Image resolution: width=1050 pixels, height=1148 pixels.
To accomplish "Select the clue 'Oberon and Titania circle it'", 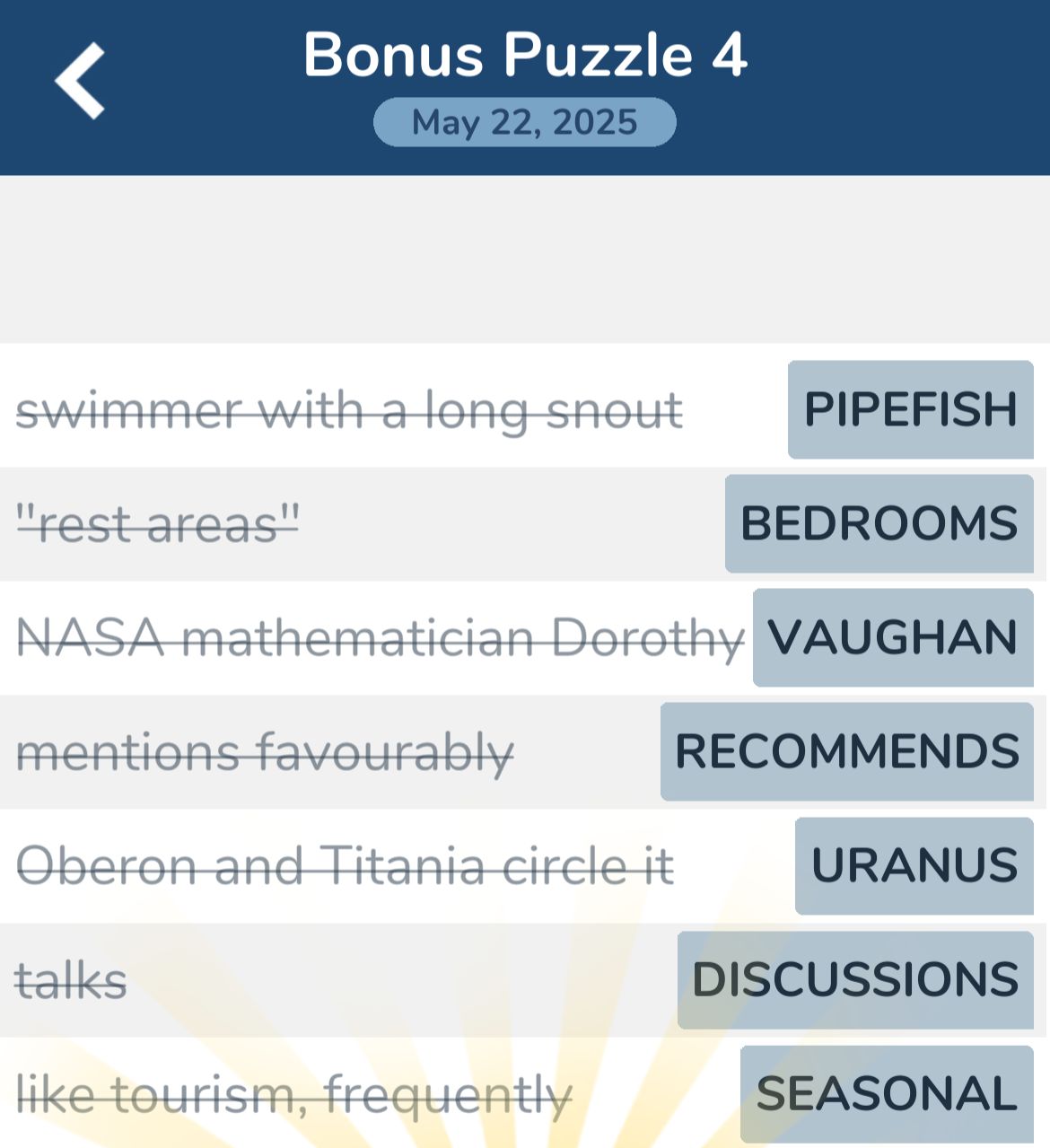I will 346,864.
